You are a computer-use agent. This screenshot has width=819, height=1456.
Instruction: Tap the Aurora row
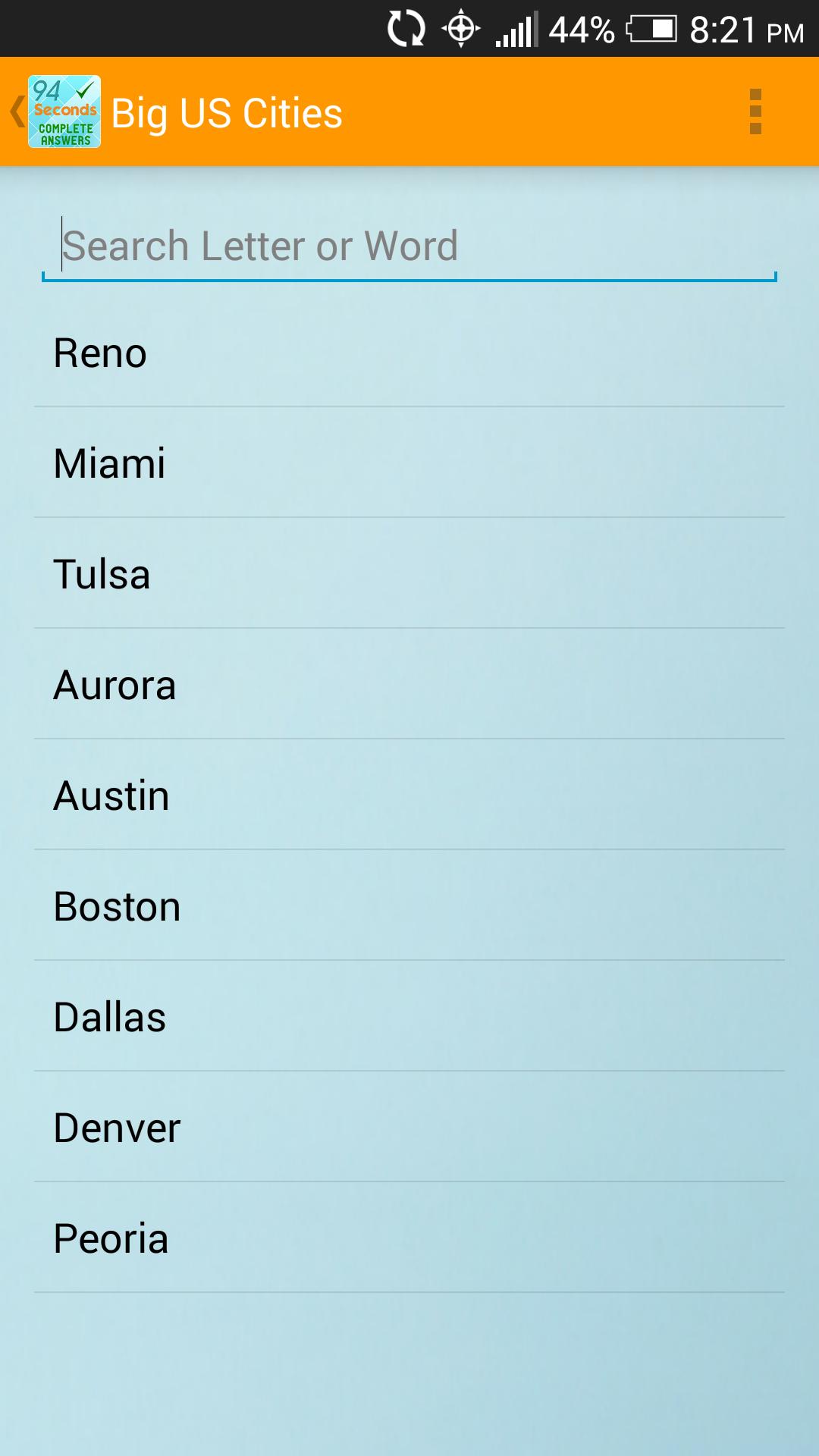coord(409,685)
